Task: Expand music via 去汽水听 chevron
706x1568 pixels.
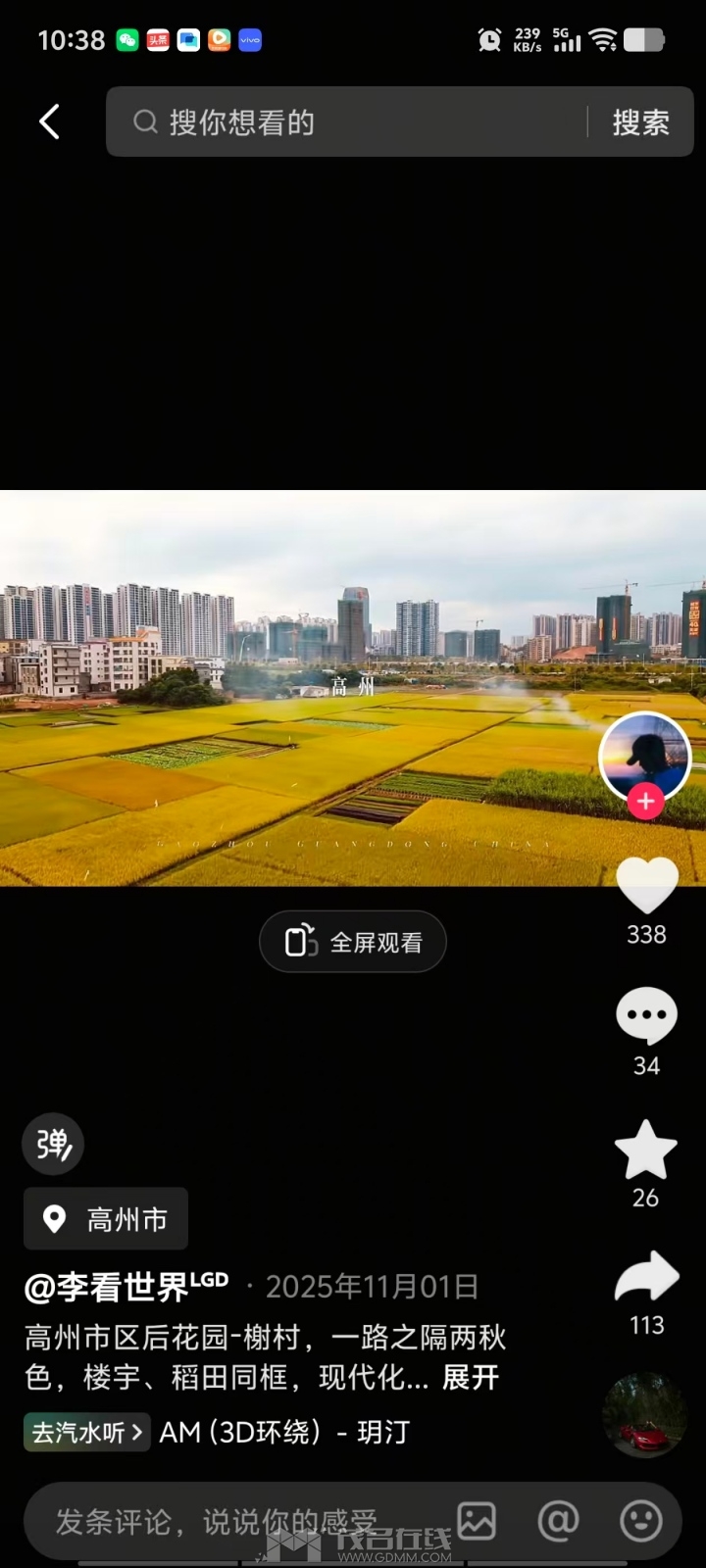Action: 86,1432
